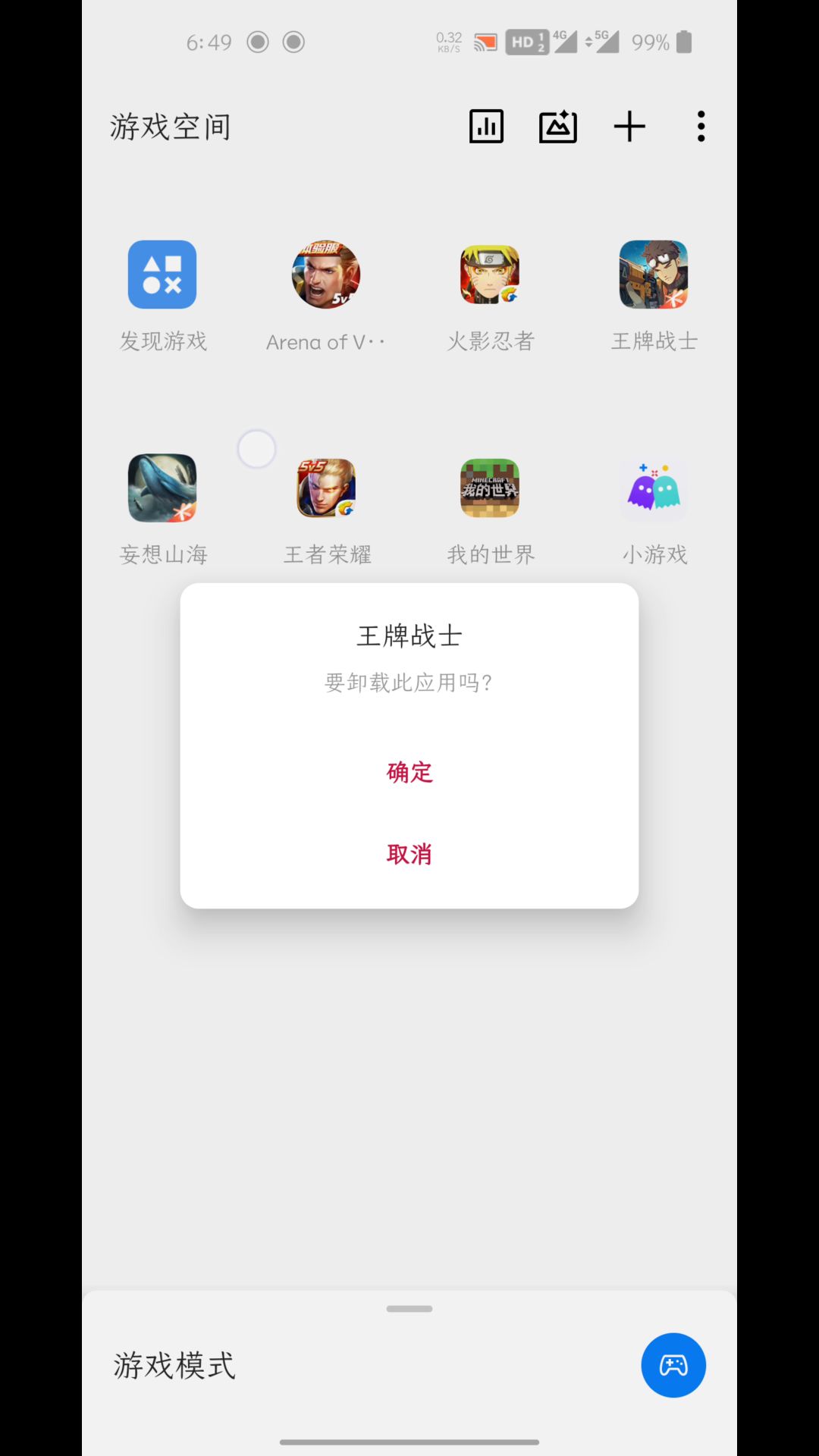Open 我的世界 Minecraft game
Image resolution: width=819 pixels, height=1456 pixels.
click(490, 488)
